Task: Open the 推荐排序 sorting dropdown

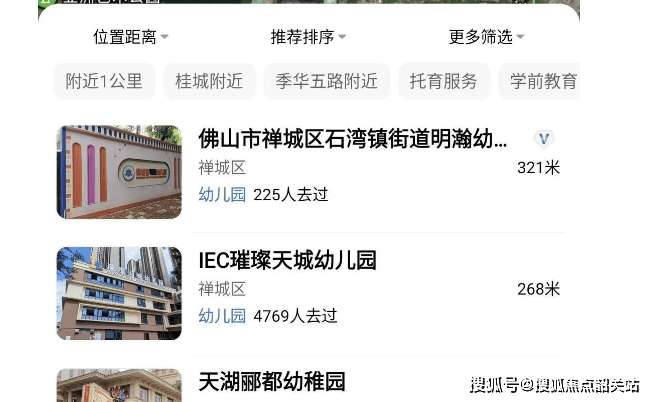Action: coord(308,37)
